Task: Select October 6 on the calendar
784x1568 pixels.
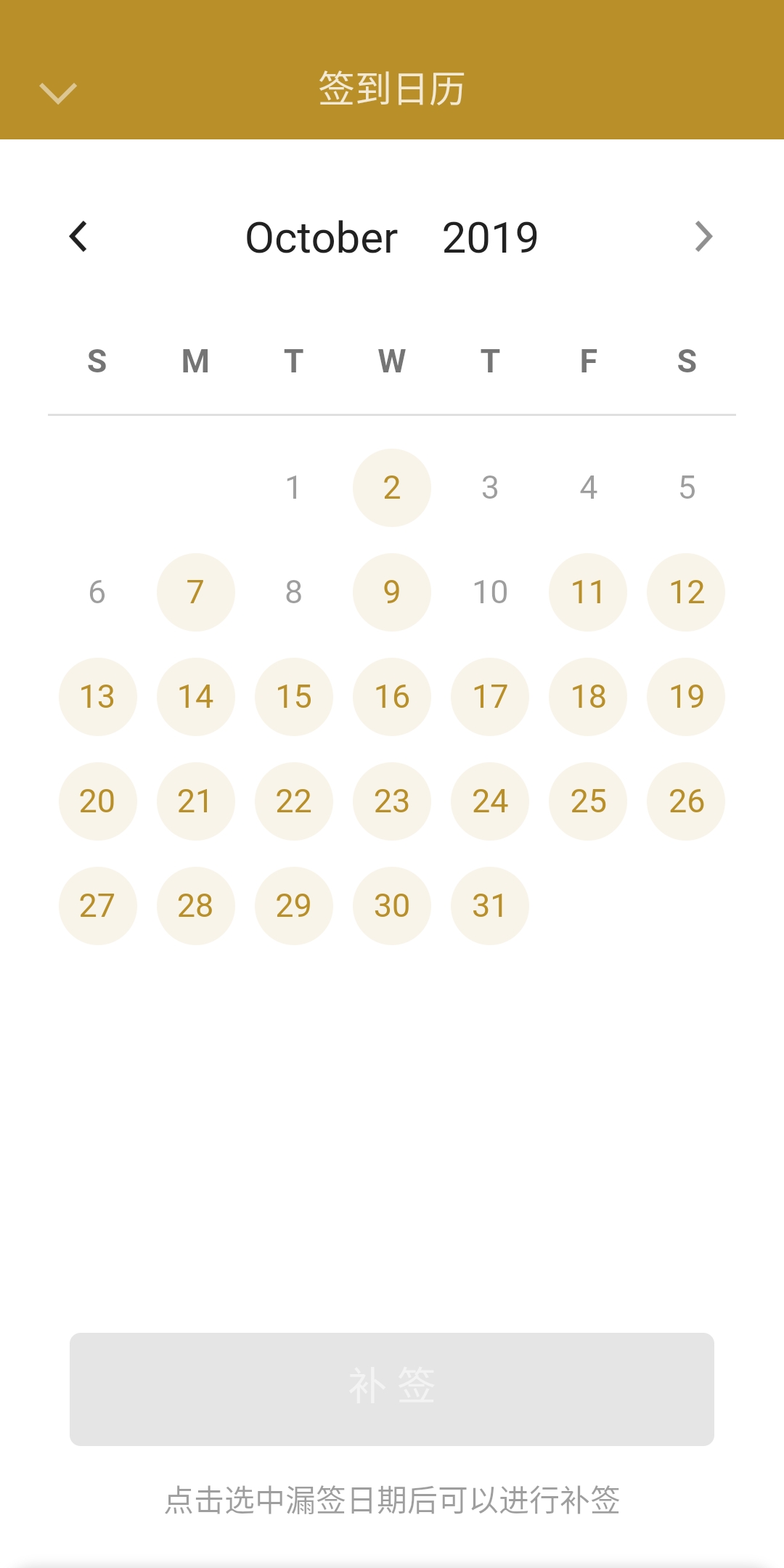Action: pyautogui.click(x=97, y=592)
